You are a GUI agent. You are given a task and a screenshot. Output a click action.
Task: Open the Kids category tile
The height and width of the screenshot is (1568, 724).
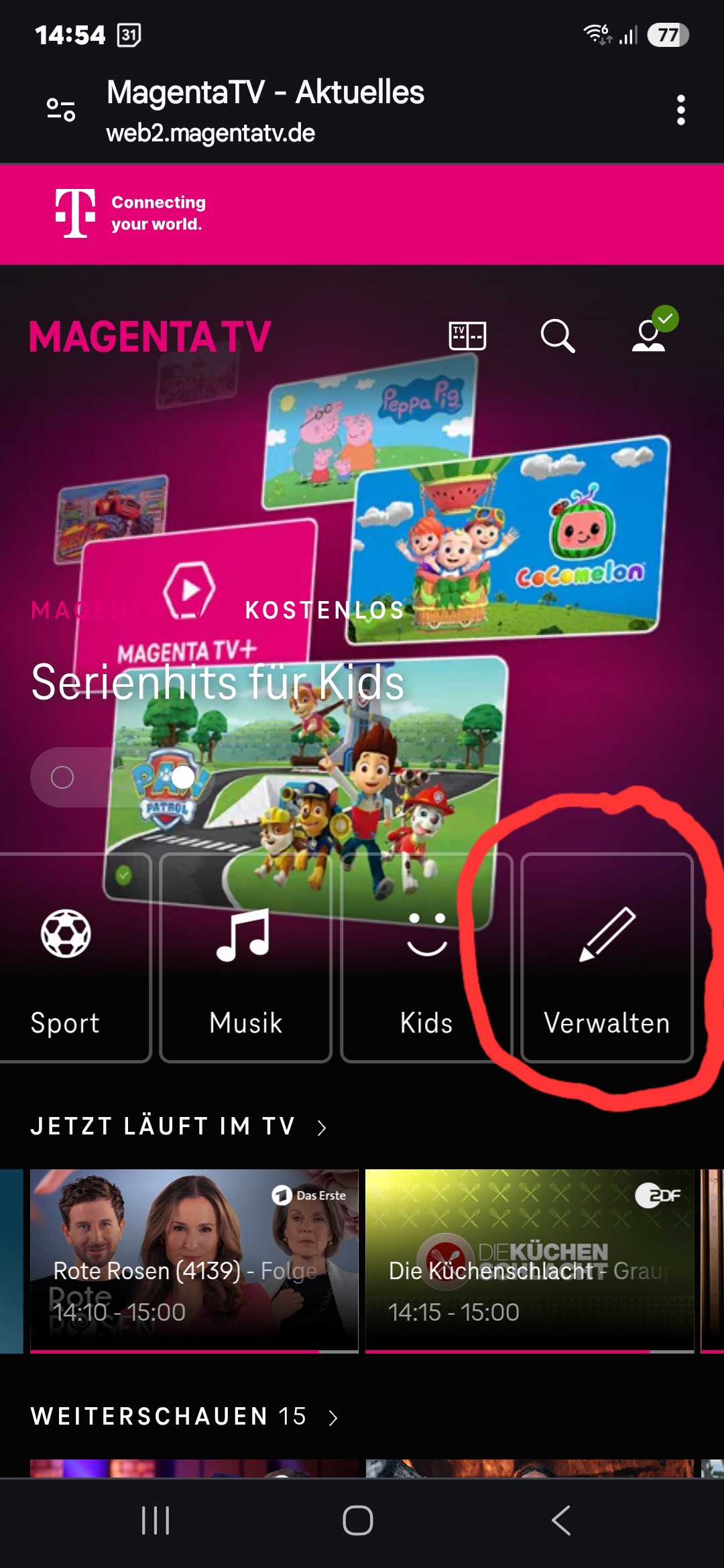coord(426,958)
